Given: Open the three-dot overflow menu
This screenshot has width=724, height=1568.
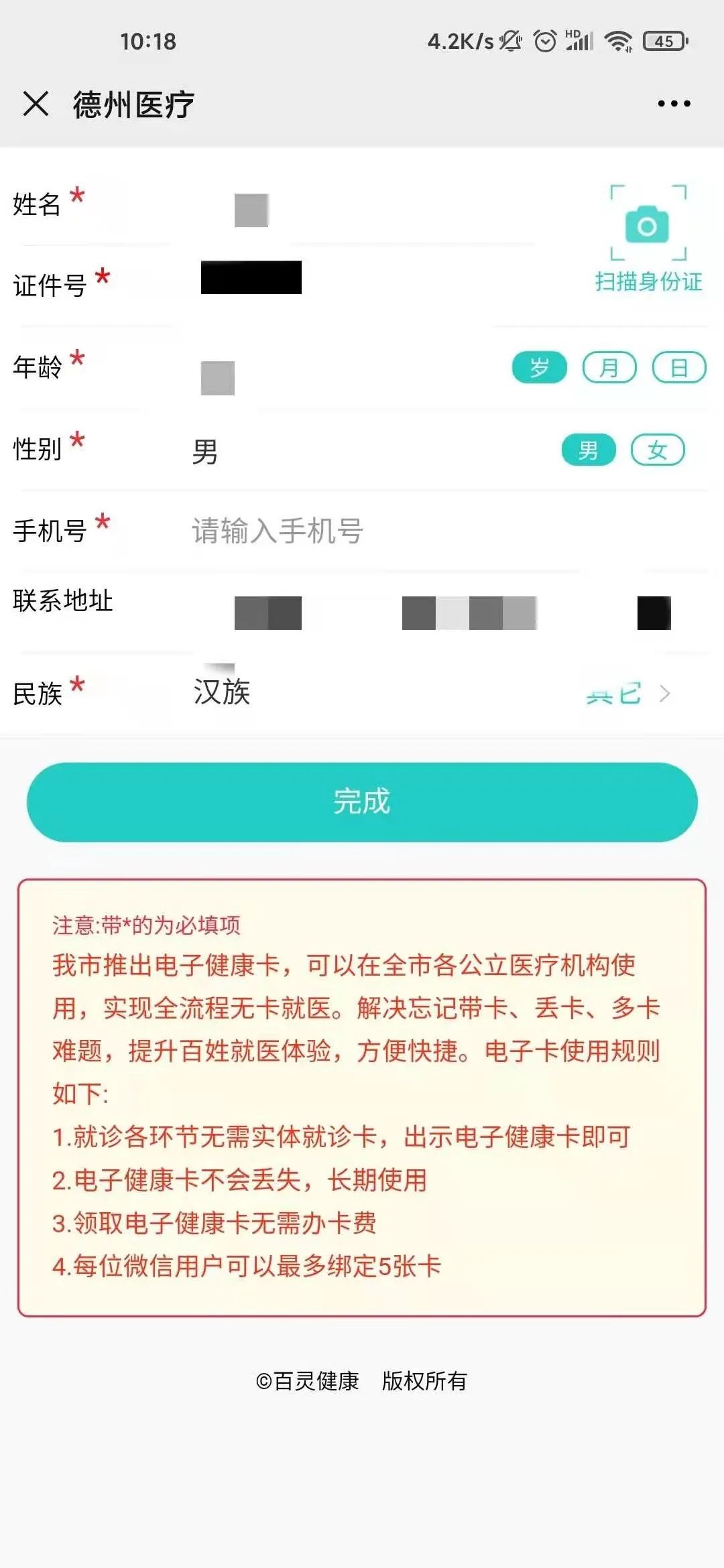Looking at the screenshot, I should point(674,104).
